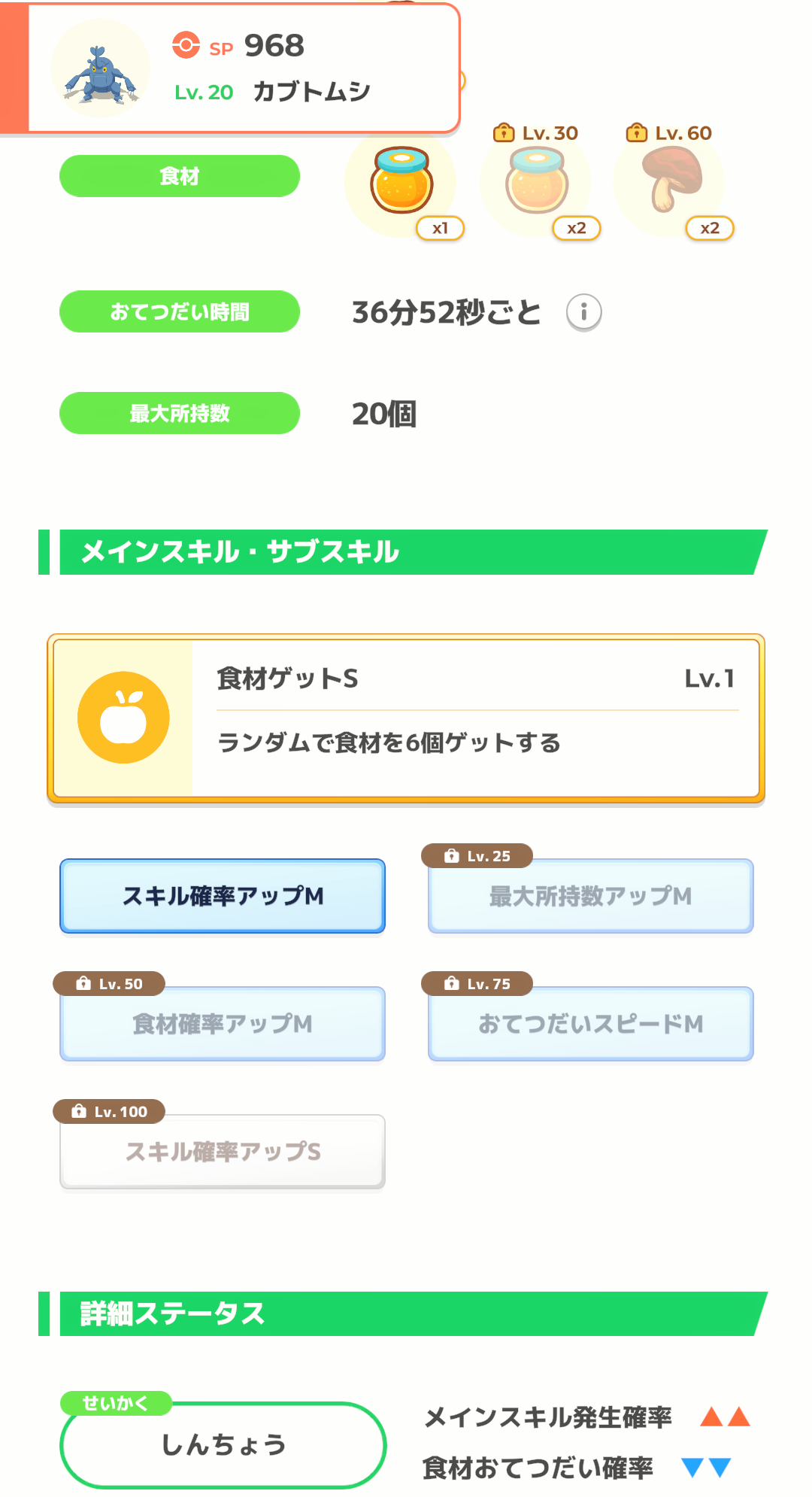
Task: Tap the locked おてつだいスピードM sub skill
Action: point(590,1024)
